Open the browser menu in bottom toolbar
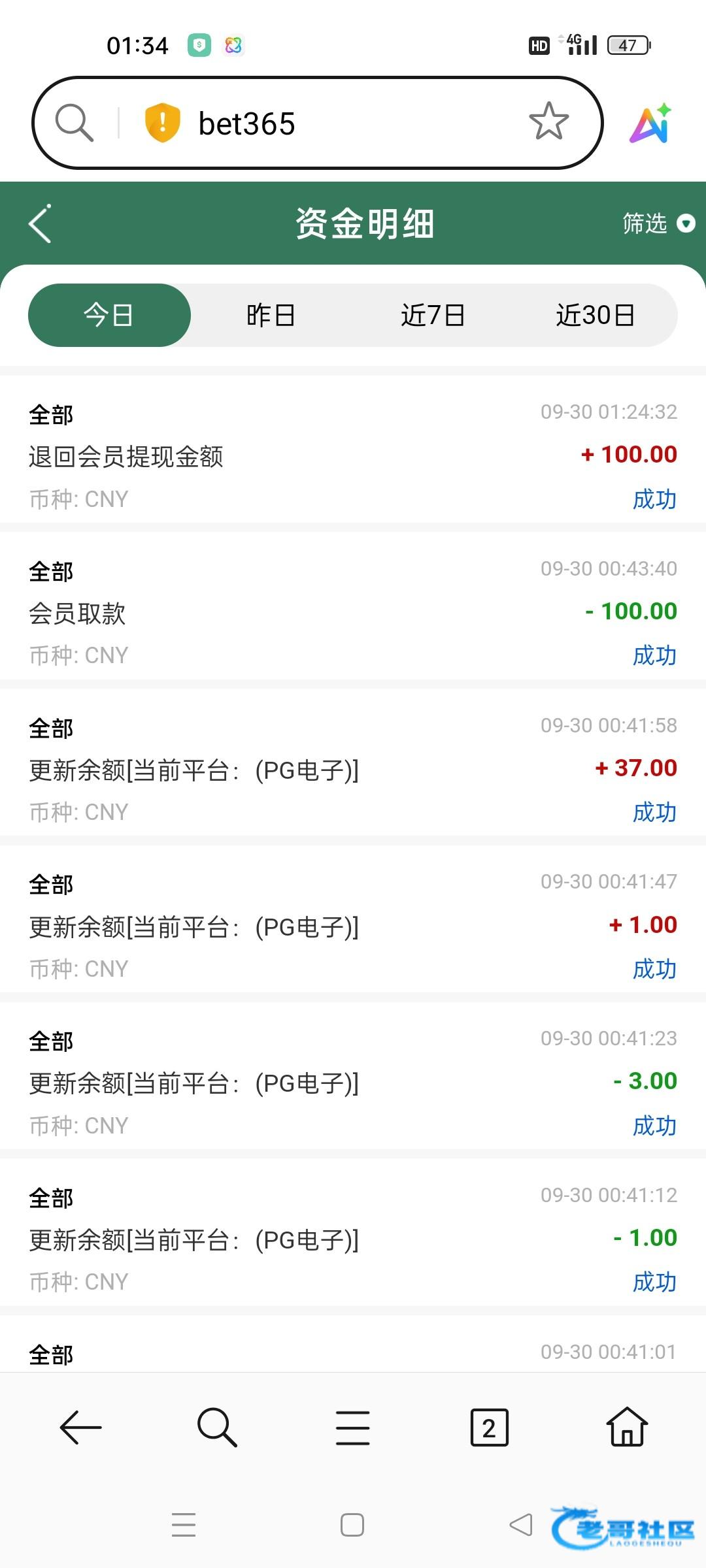The height and width of the screenshot is (1568, 706). click(x=353, y=1428)
